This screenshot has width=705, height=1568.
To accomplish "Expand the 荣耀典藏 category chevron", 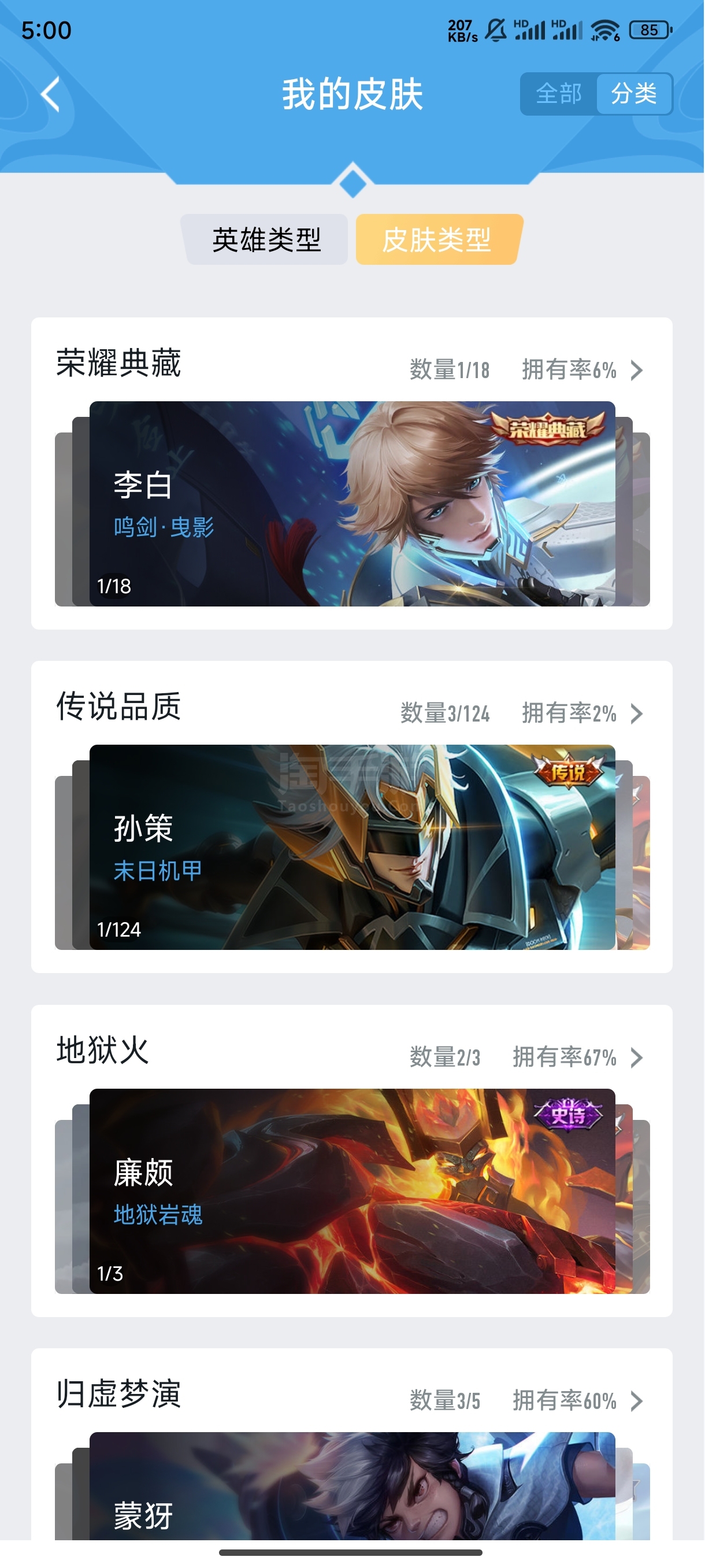I will pyautogui.click(x=636, y=370).
